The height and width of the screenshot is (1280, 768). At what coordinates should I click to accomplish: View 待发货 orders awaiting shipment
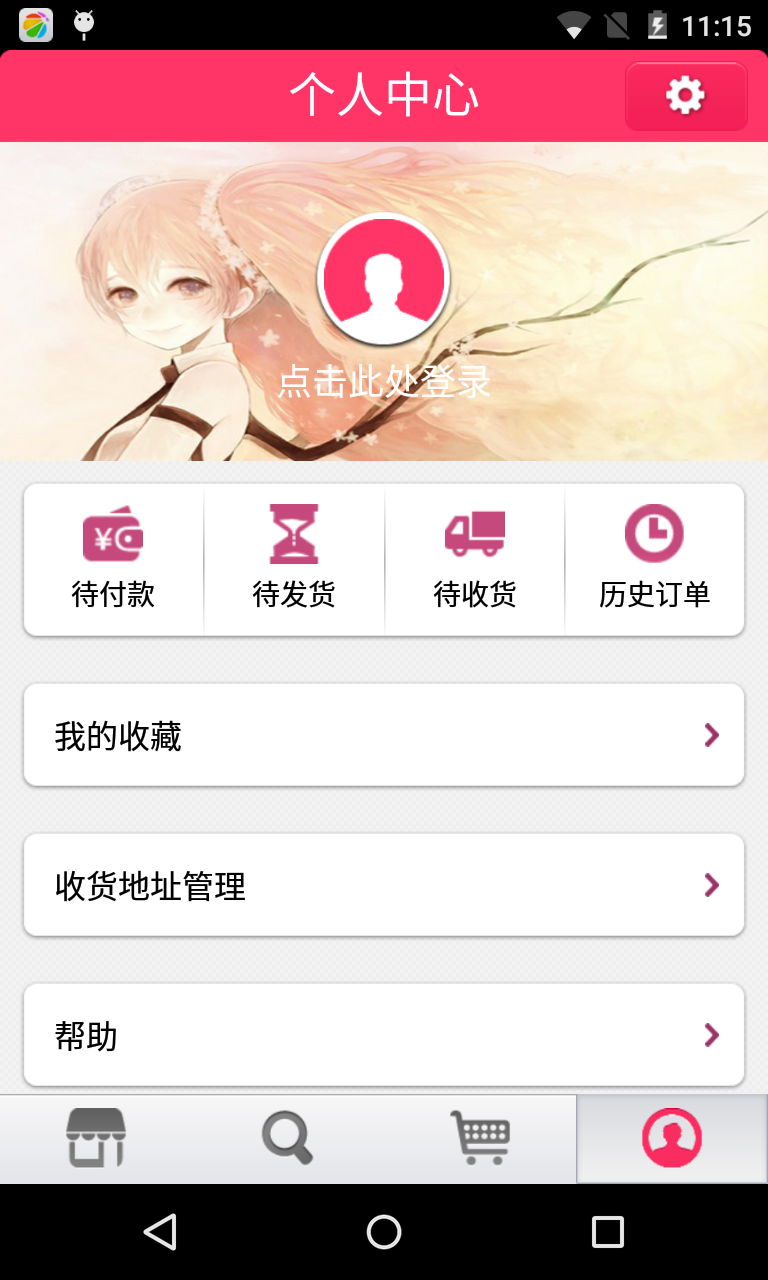(294, 559)
